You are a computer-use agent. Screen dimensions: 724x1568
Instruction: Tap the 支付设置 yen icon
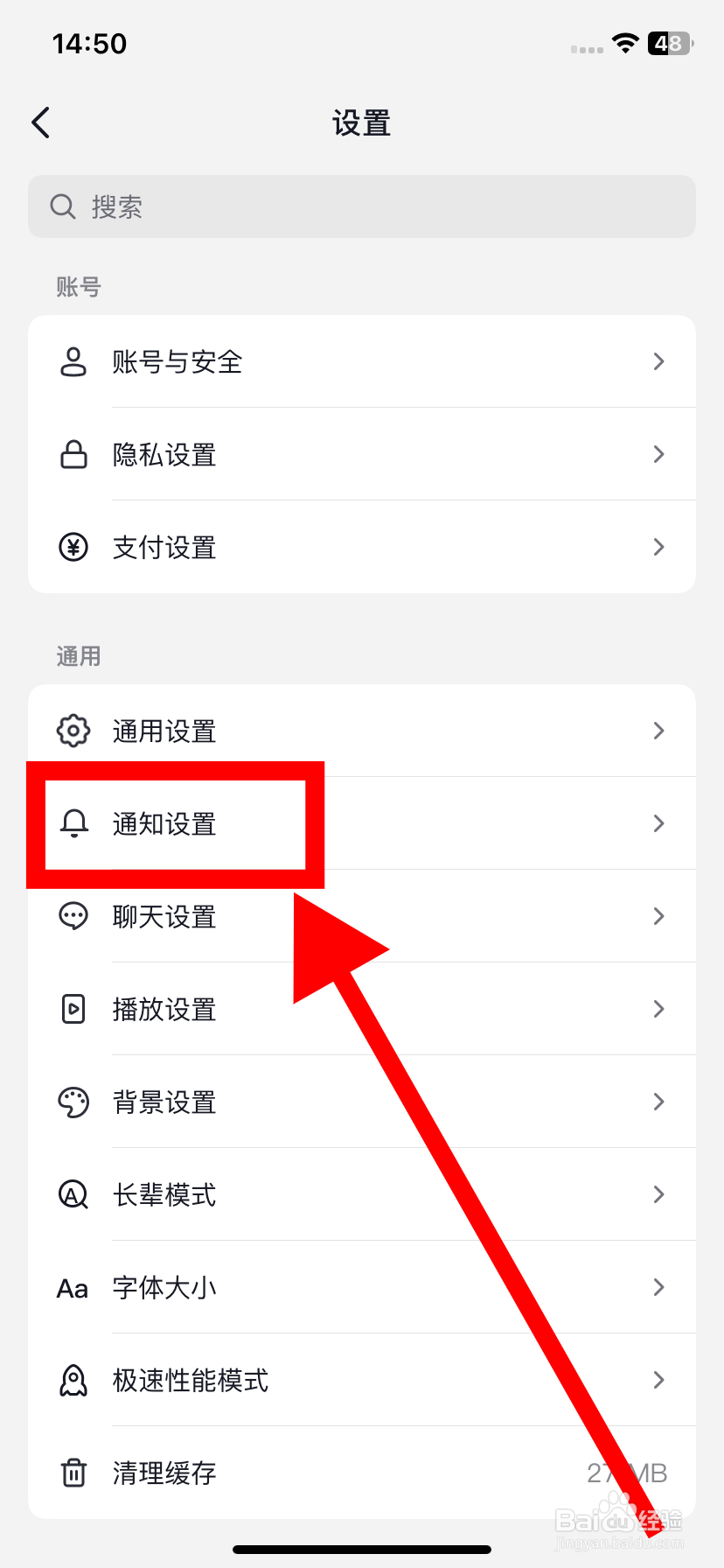click(x=73, y=547)
